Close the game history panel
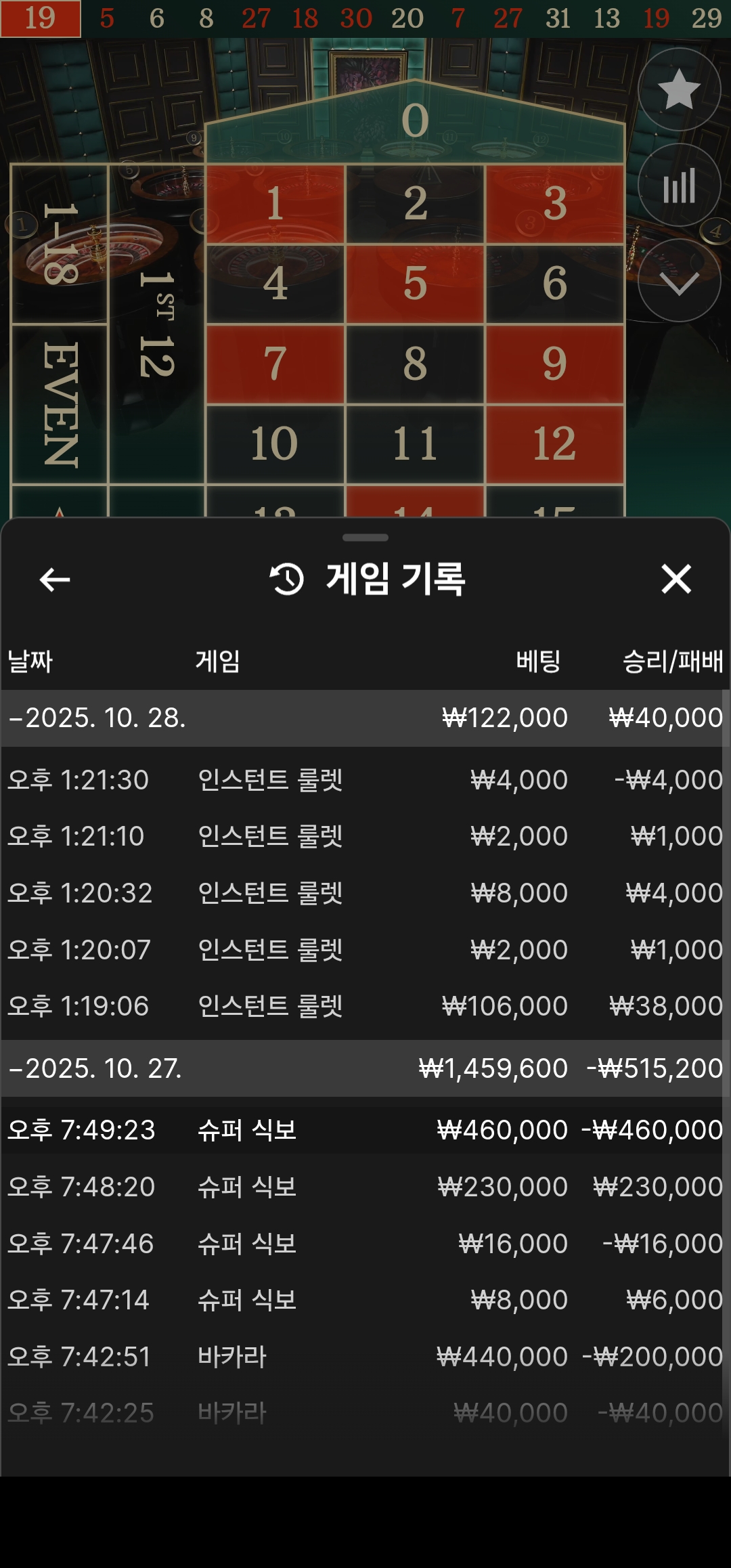This screenshot has width=731, height=1568. (x=675, y=580)
